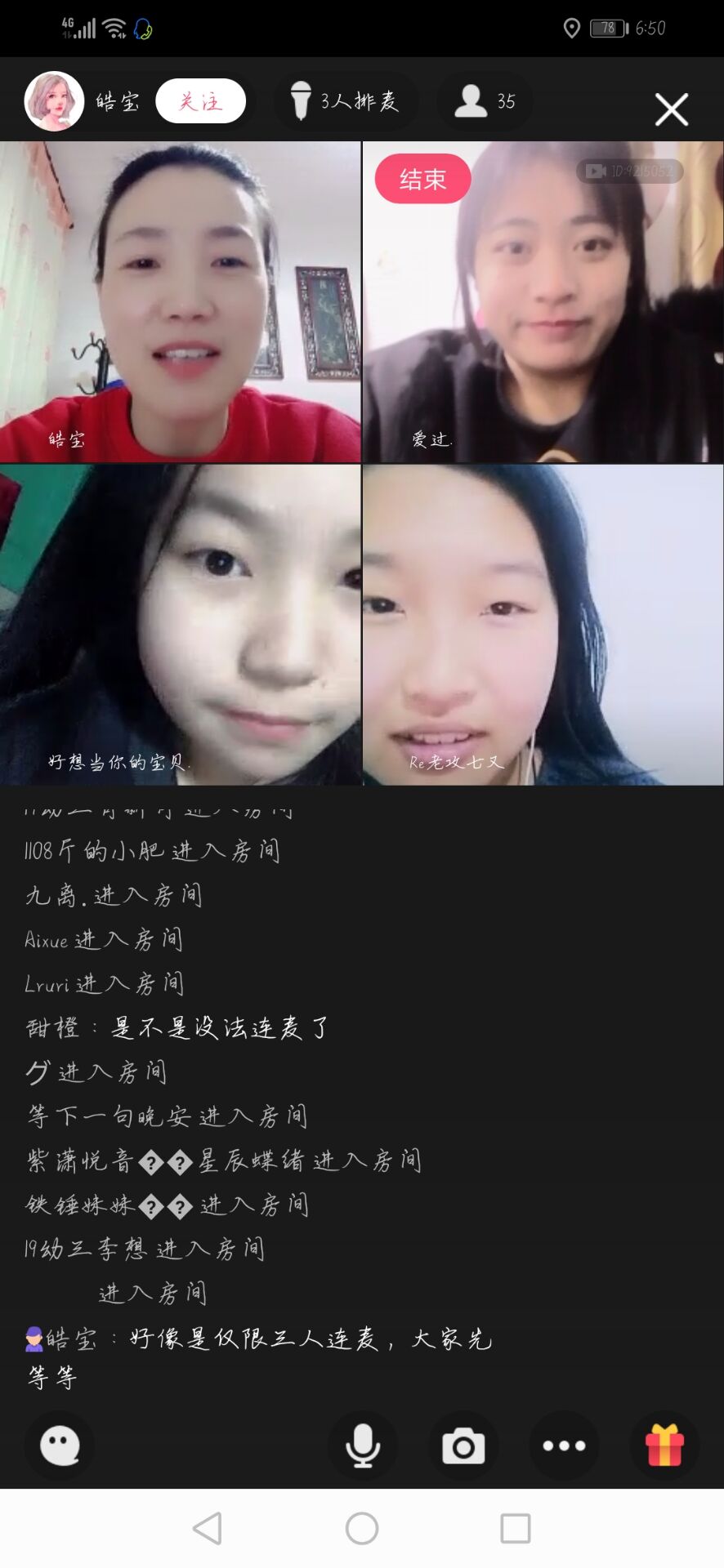
Task: Open the host 皓宝 avatar profile
Action: point(54,101)
